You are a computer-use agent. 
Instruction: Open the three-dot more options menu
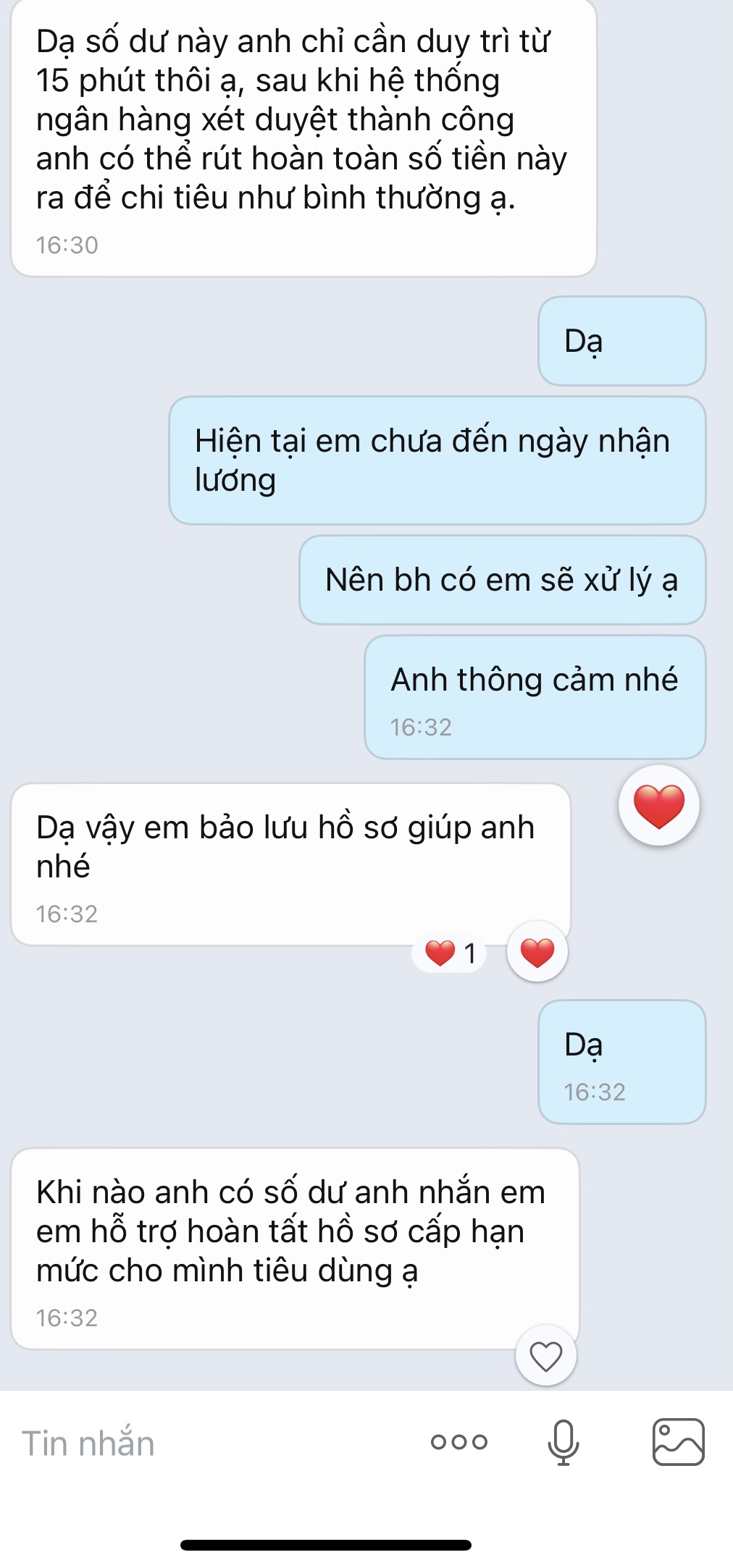[459, 1441]
